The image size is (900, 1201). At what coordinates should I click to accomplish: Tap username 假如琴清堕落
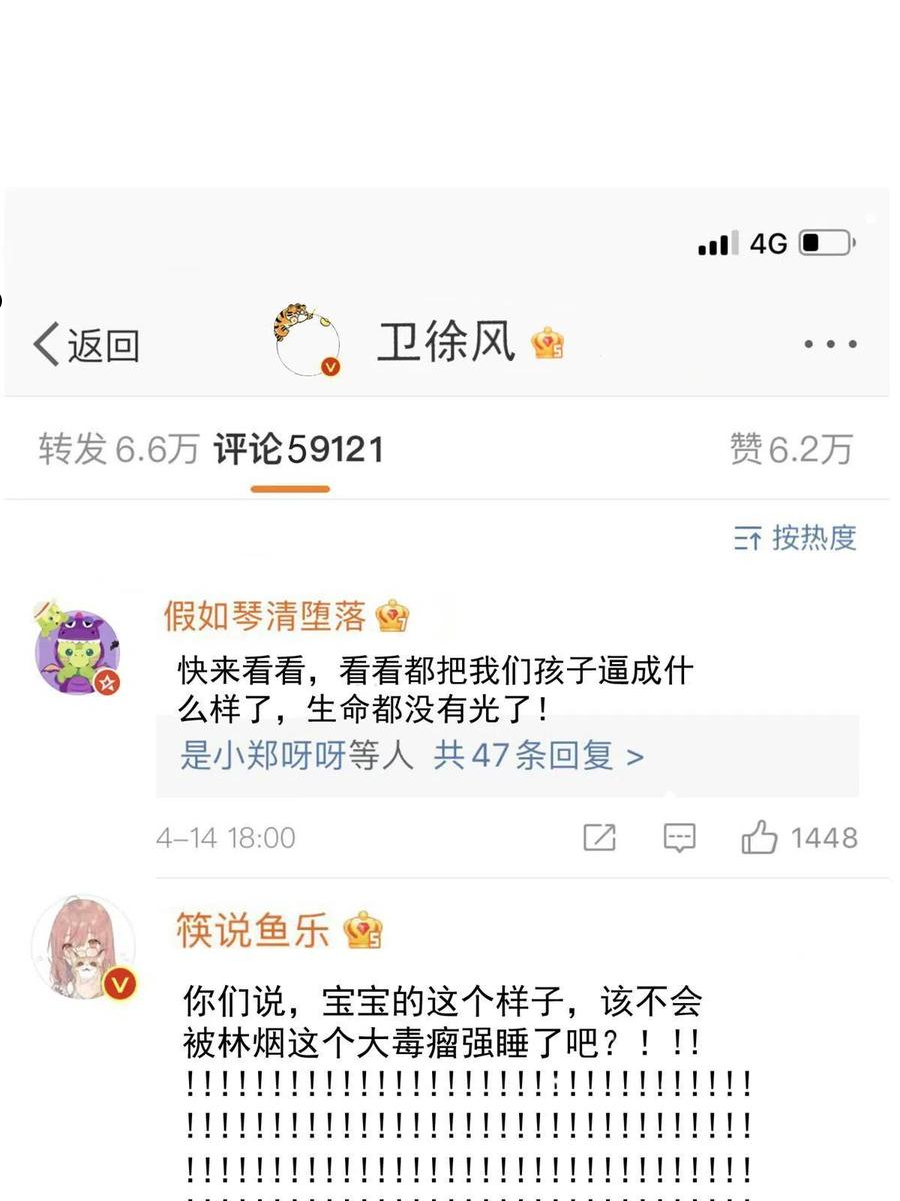[265, 616]
